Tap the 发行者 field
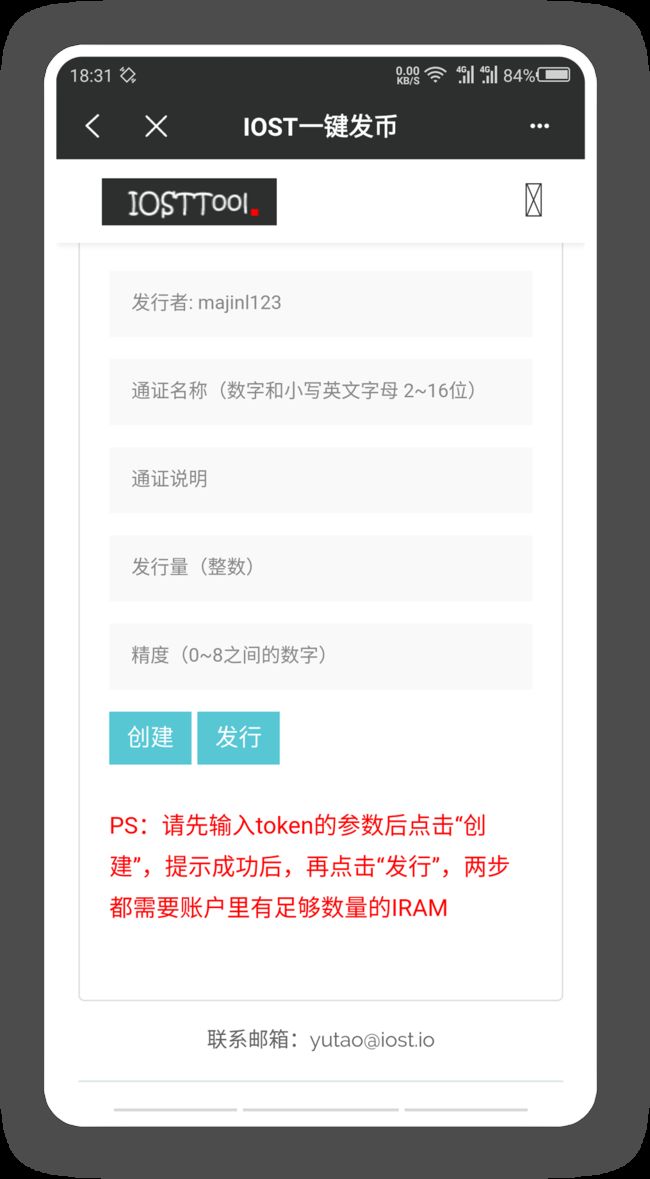Screen dimensions: 650x1179 pos(320,304)
